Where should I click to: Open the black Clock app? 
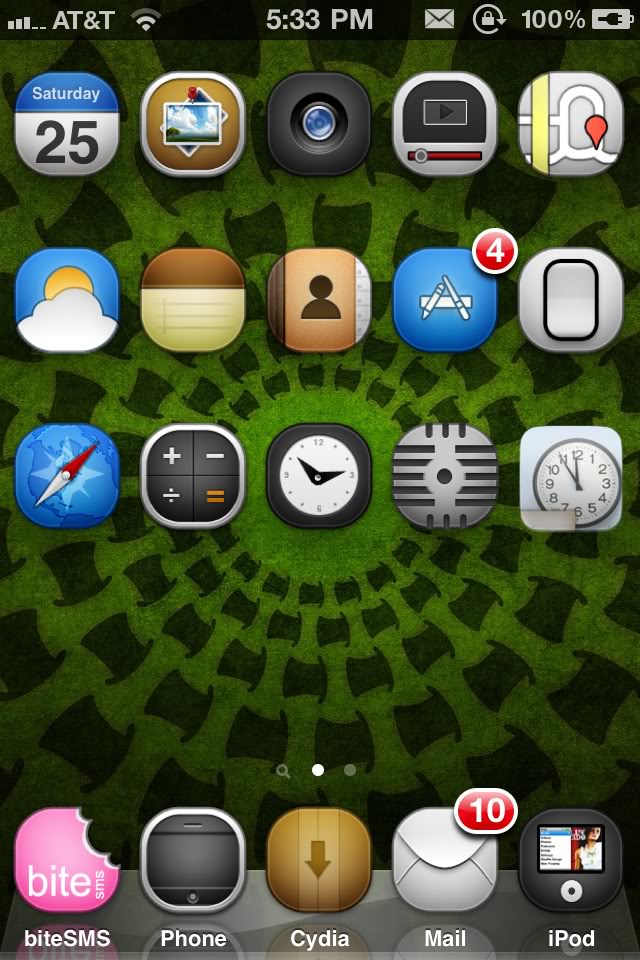(x=319, y=476)
